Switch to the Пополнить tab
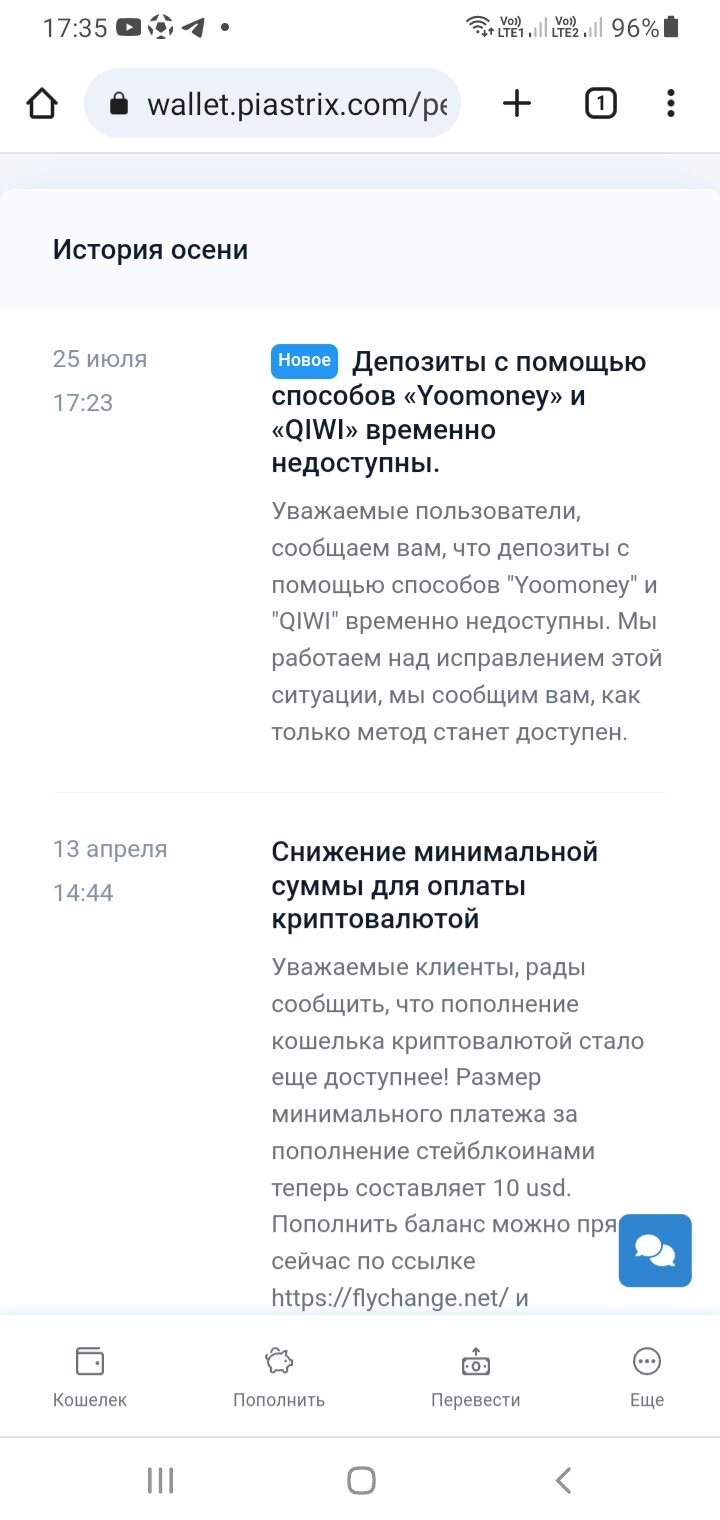 pyautogui.click(x=279, y=1376)
